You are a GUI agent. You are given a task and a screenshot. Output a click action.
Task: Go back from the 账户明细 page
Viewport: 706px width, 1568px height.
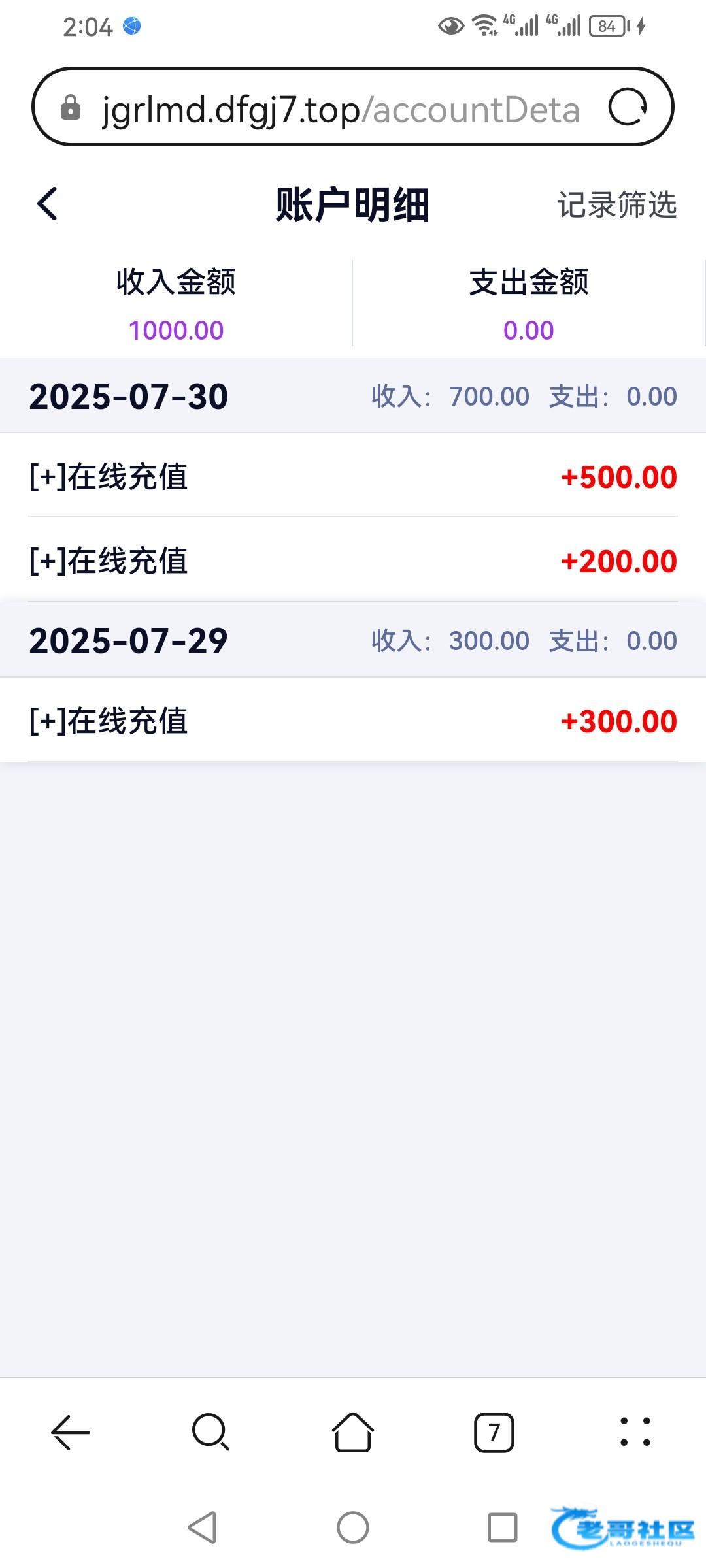[x=47, y=204]
